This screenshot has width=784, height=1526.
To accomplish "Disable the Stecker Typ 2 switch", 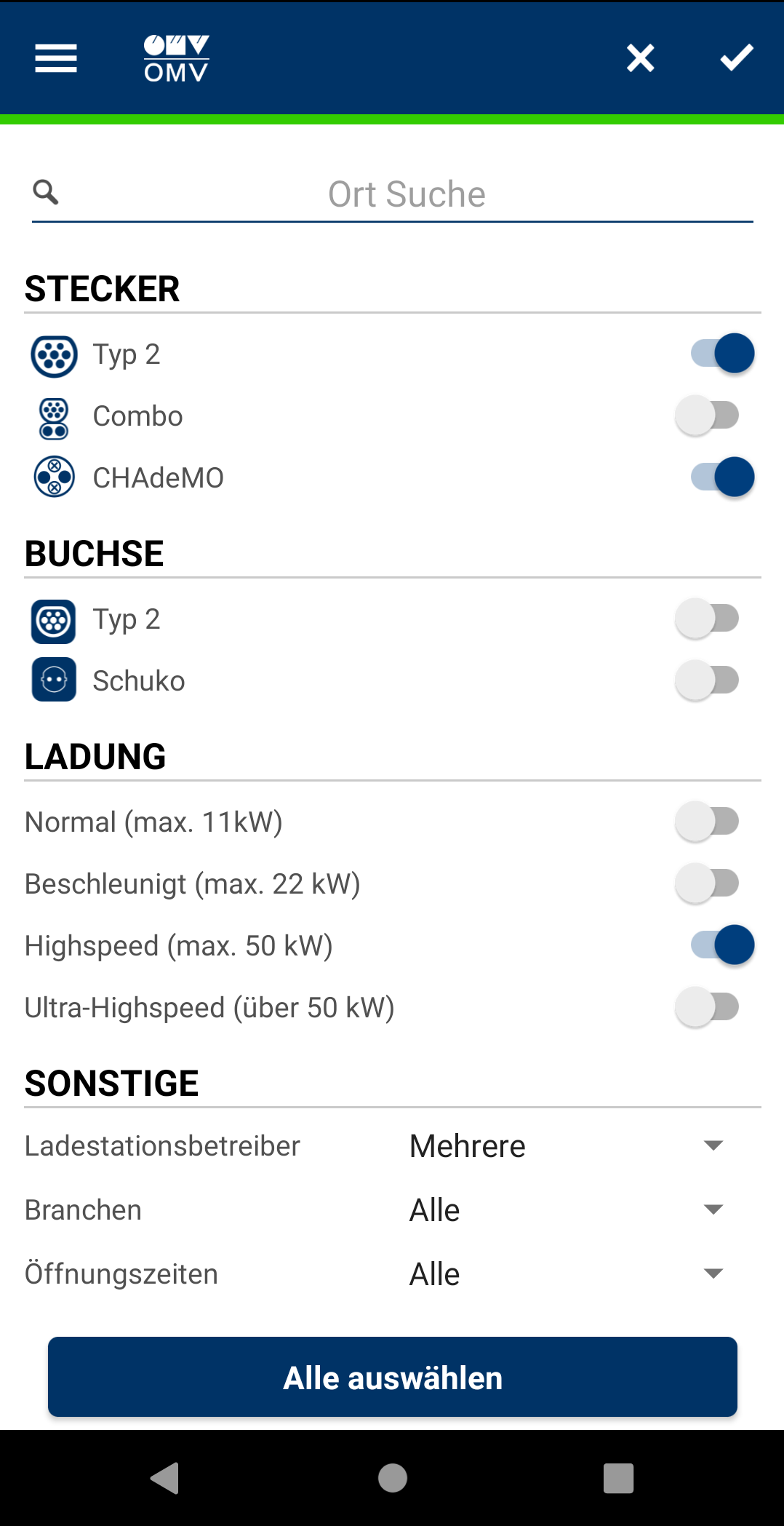I will click(721, 354).
